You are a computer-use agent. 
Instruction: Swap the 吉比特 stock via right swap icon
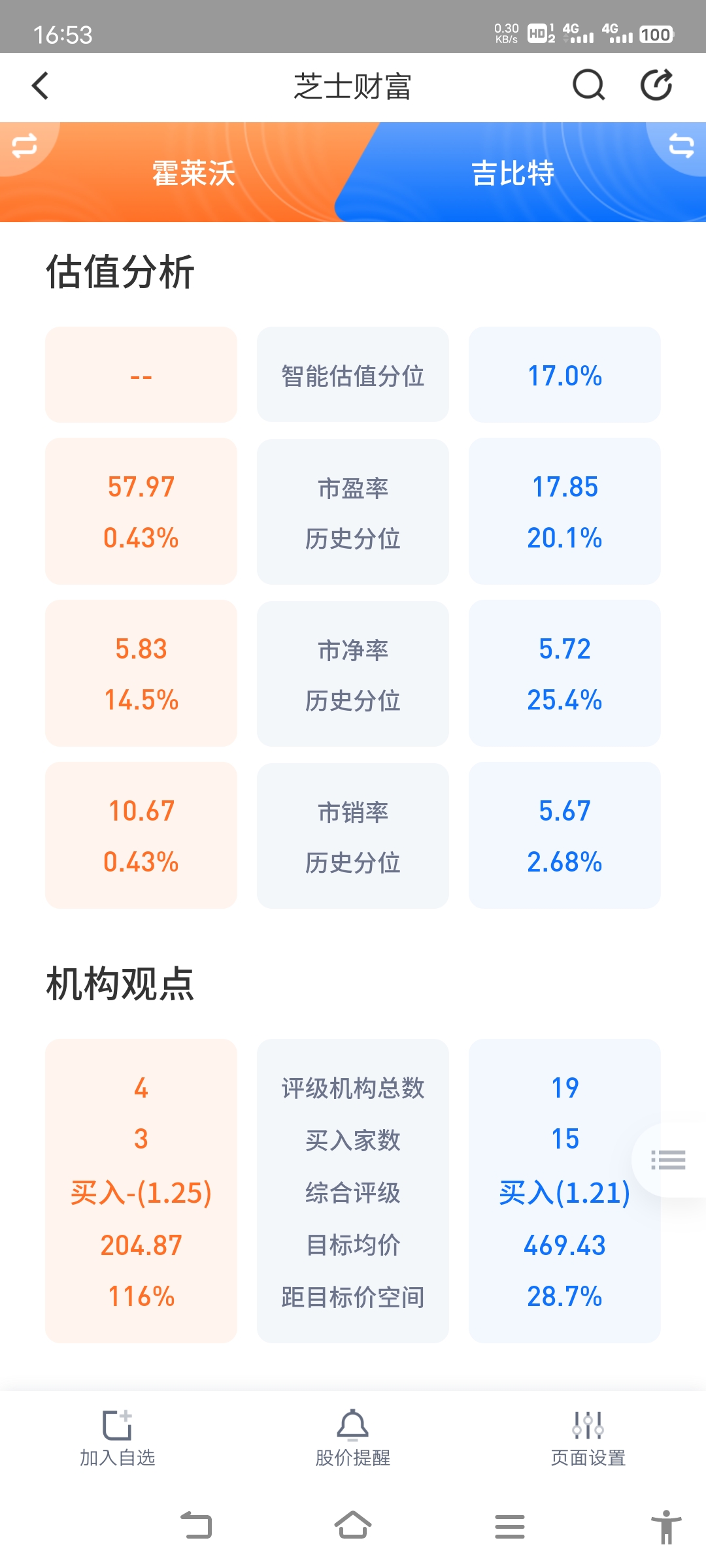pyautogui.click(x=681, y=145)
